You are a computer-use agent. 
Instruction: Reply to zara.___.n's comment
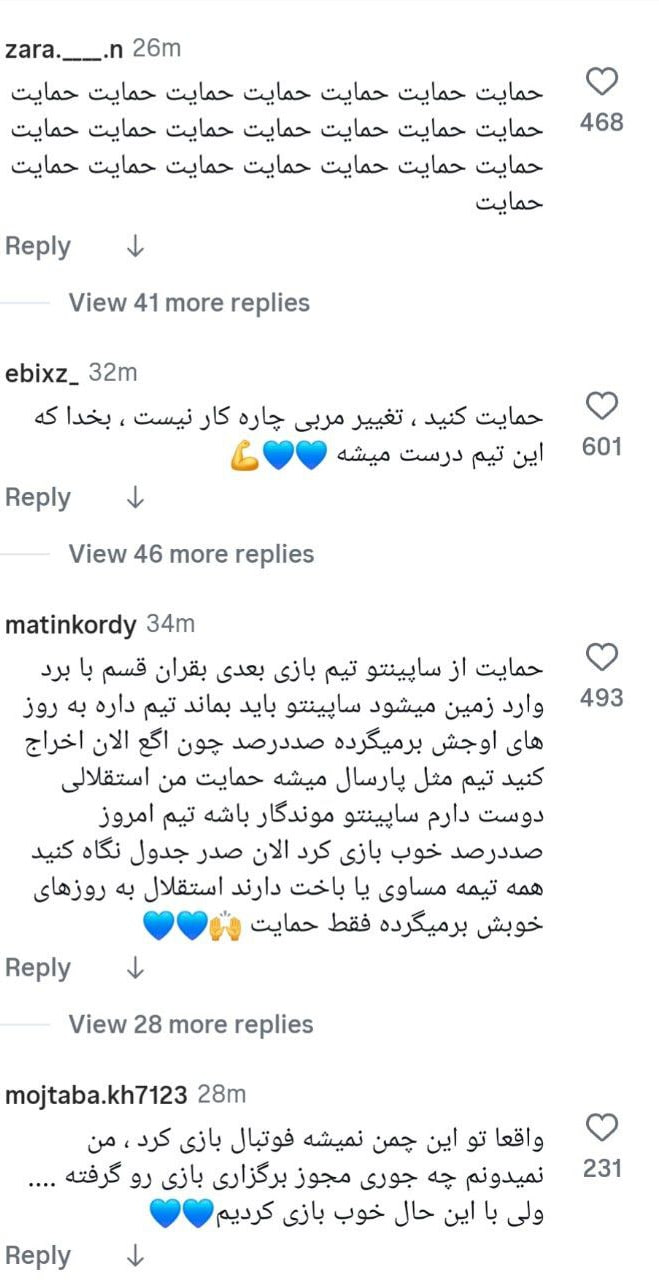pos(38,247)
